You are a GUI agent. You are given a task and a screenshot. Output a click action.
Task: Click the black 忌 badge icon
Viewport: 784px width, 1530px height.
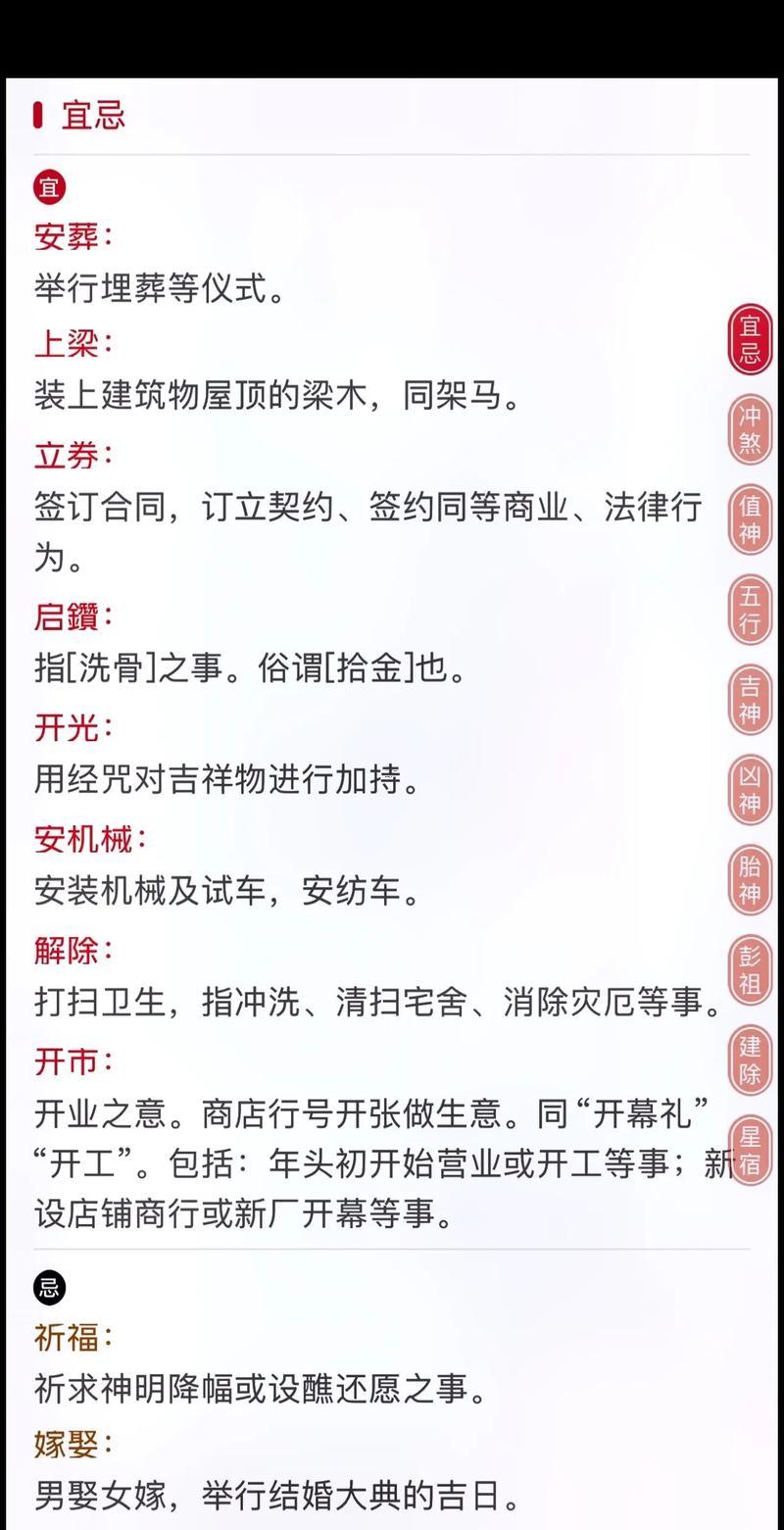49,1288
